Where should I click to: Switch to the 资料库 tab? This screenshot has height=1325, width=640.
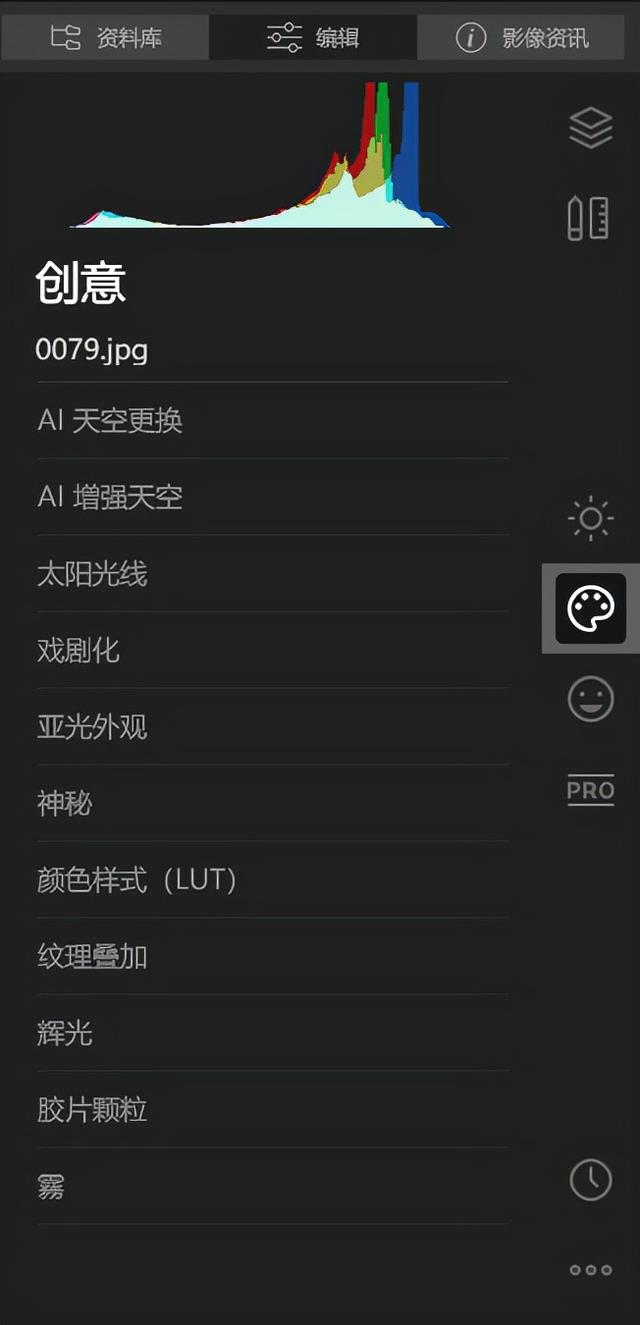[105, 38]
